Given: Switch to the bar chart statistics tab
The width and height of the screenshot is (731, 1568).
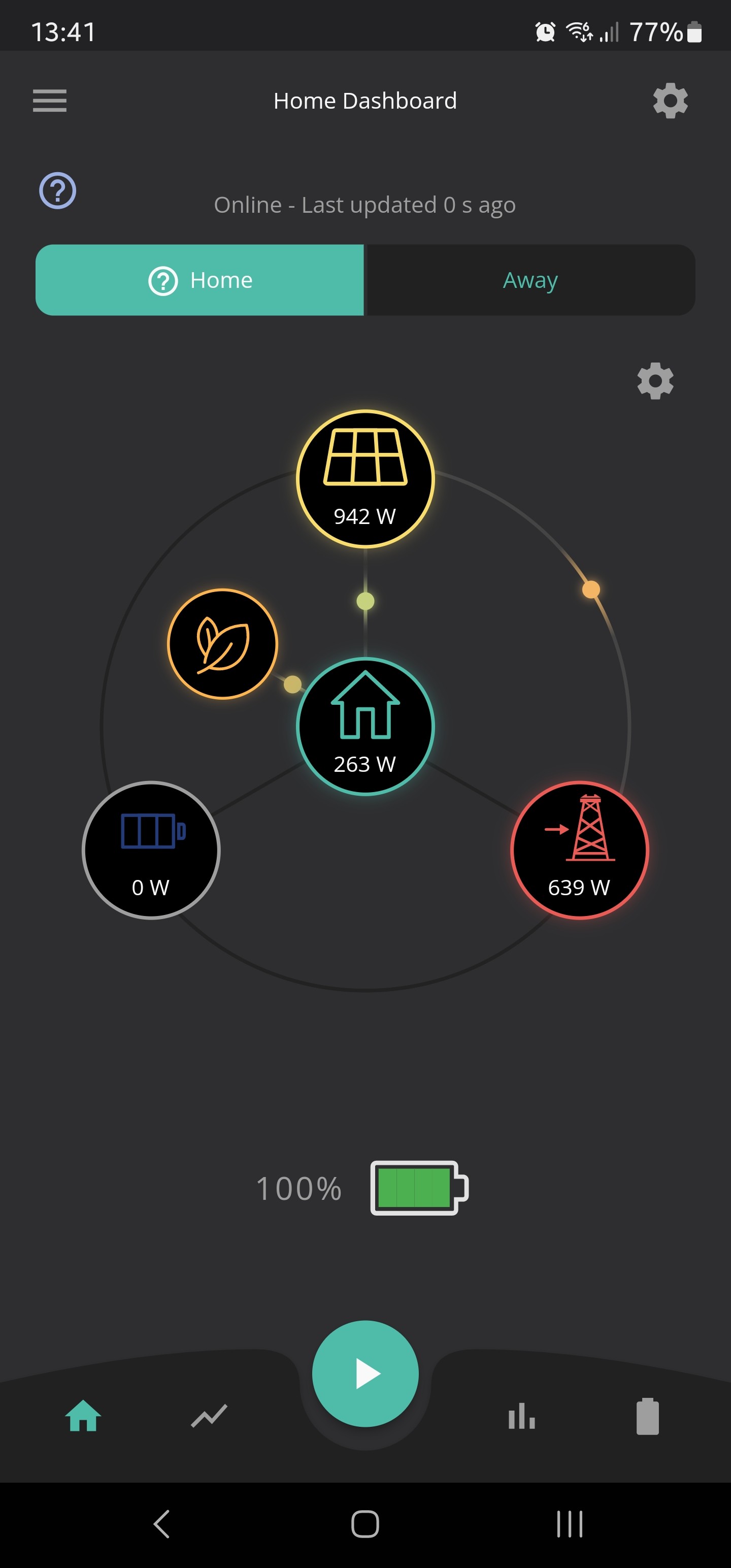Looking at the screenshot, I should coord(522,1416).
